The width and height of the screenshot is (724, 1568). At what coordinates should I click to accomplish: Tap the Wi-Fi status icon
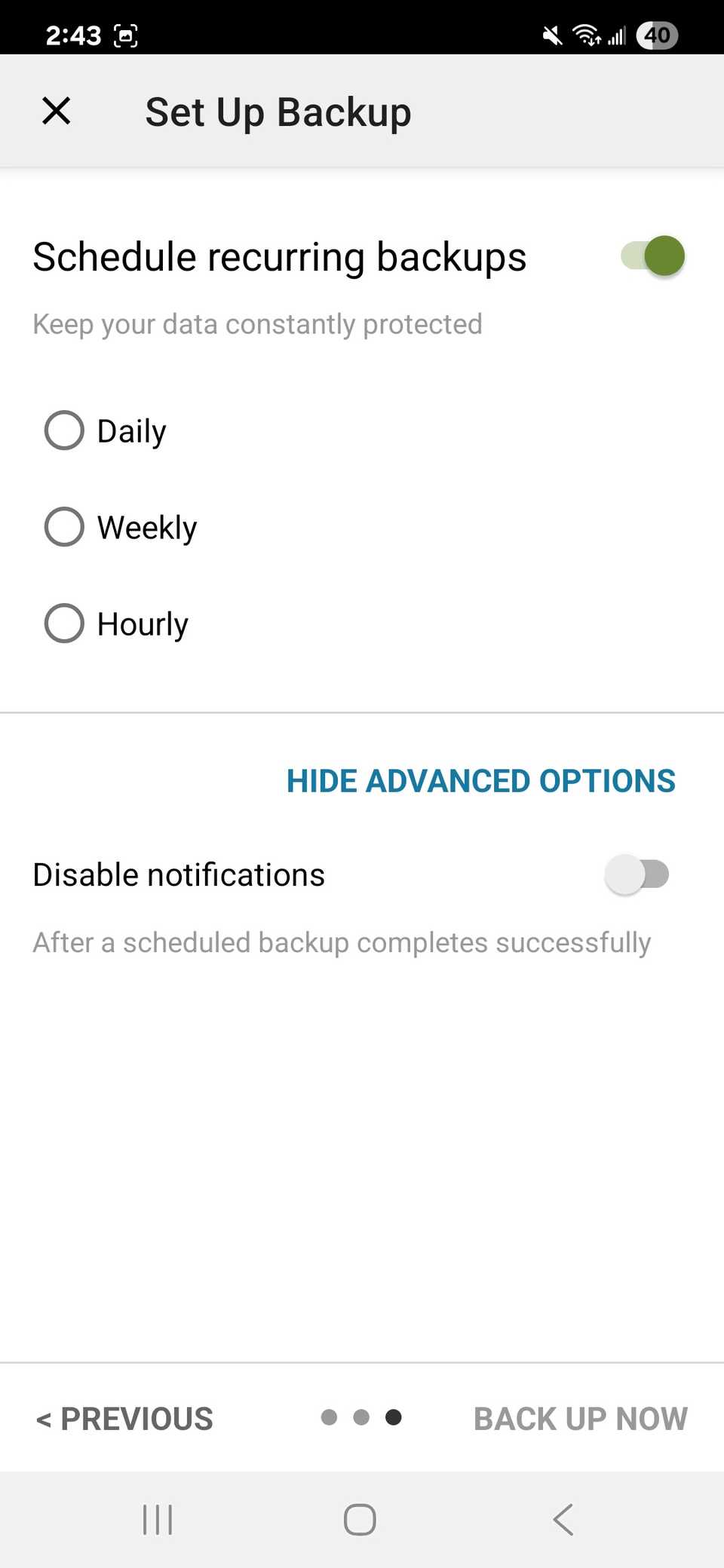point(587,35)
